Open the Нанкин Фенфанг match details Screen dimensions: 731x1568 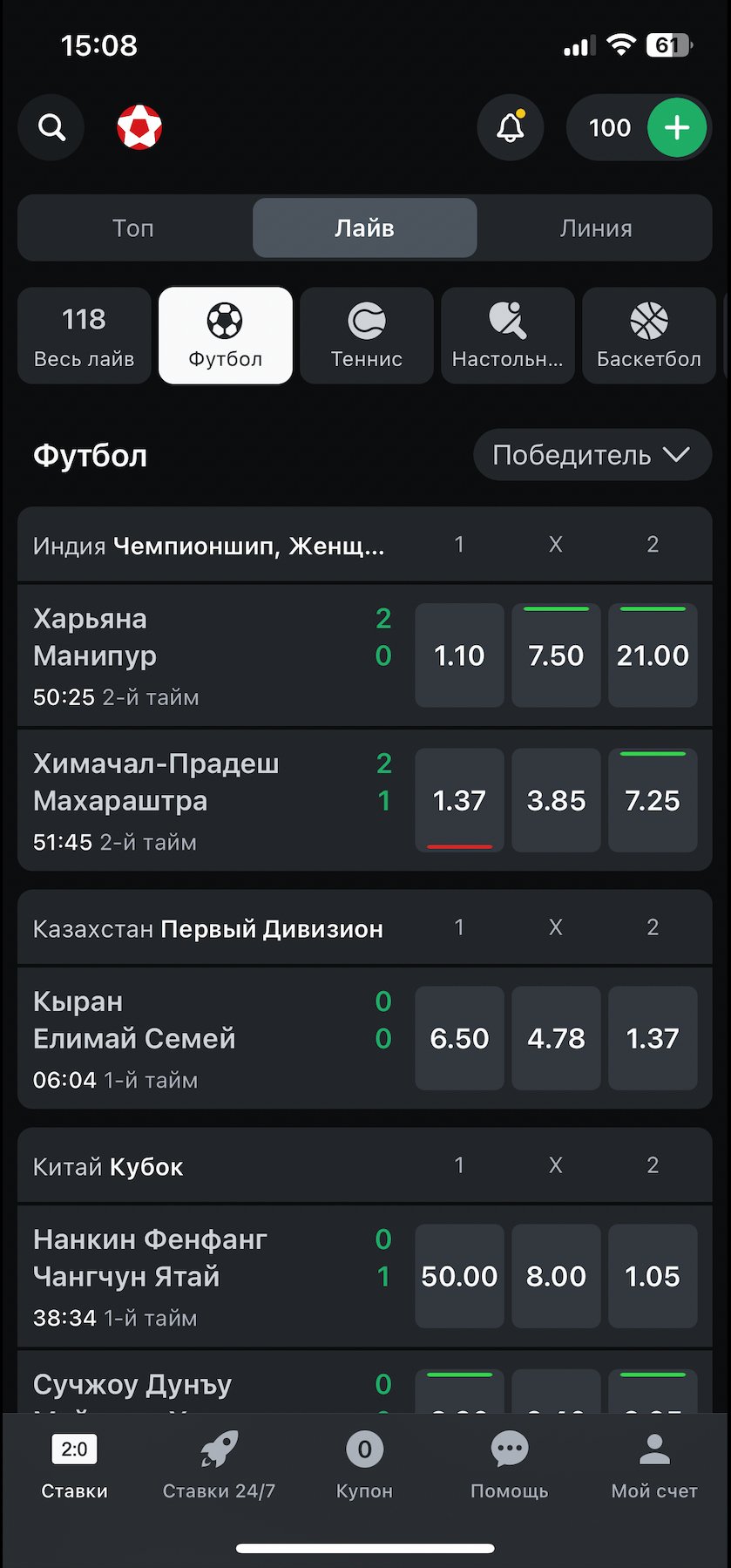[x=174, y=1276]
